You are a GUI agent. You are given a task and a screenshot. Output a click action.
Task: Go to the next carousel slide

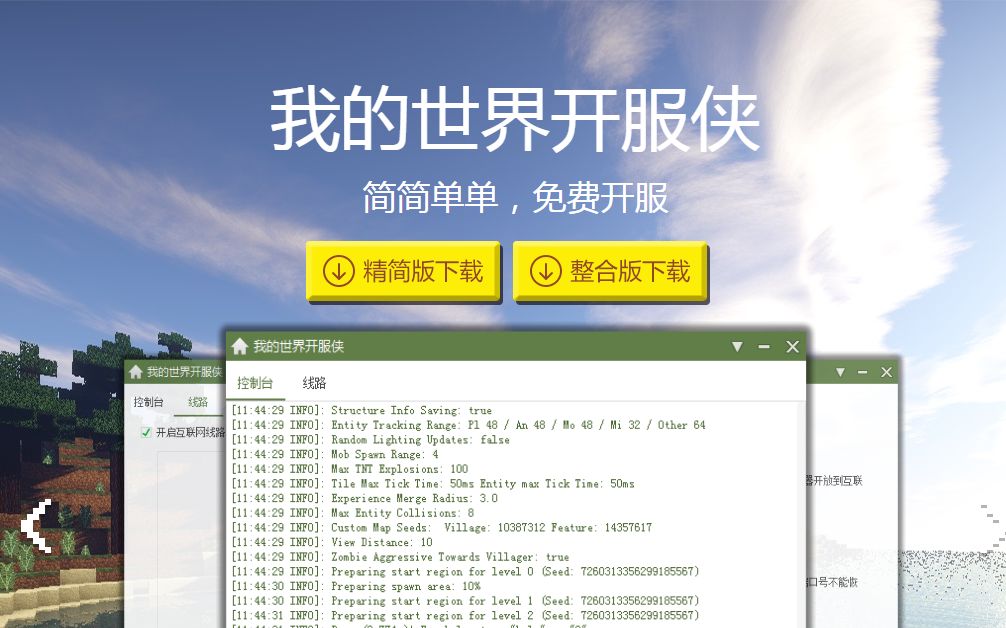(993, 526)
